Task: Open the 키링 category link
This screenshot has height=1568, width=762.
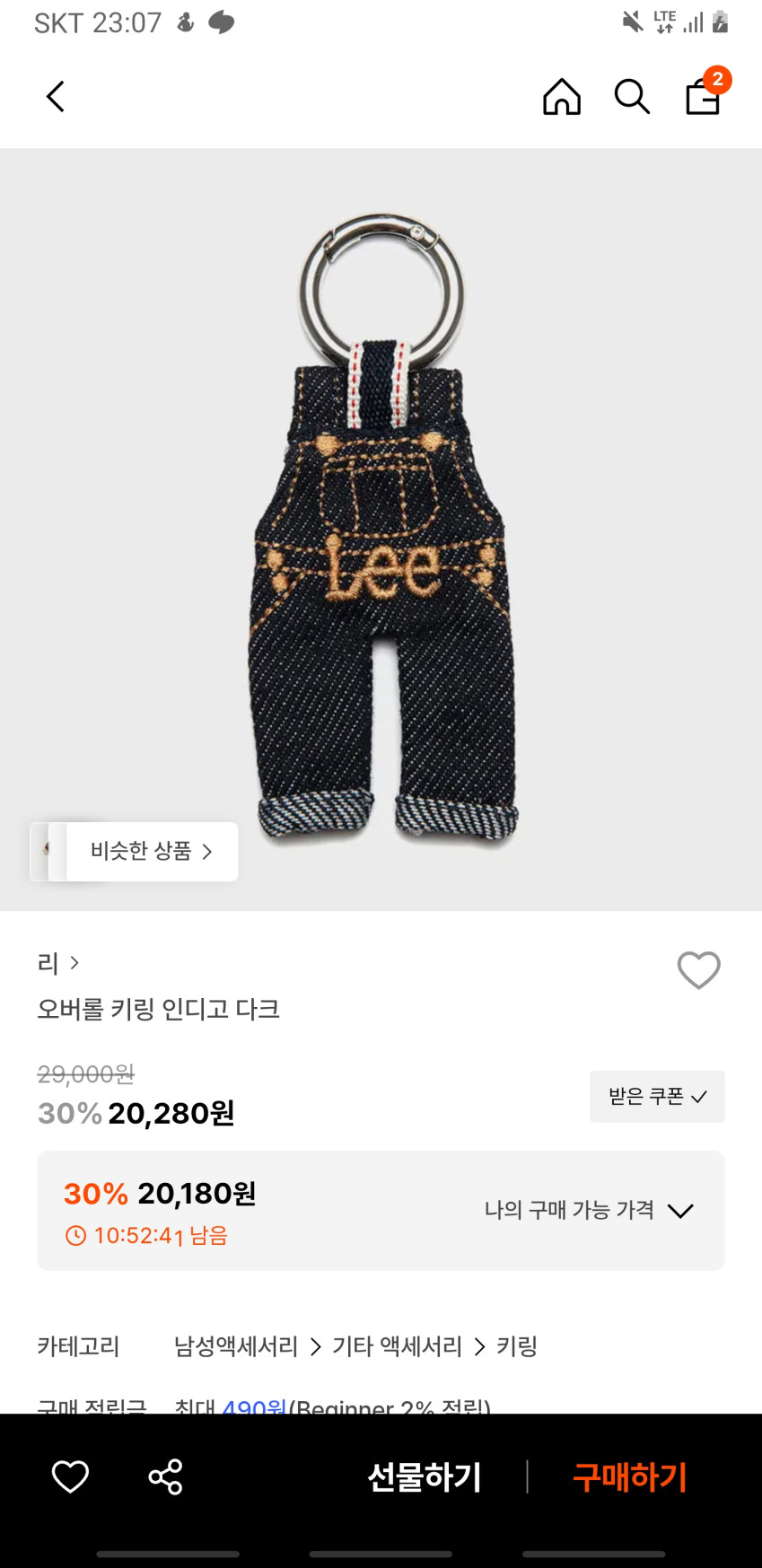Action: pos(517,1346)
